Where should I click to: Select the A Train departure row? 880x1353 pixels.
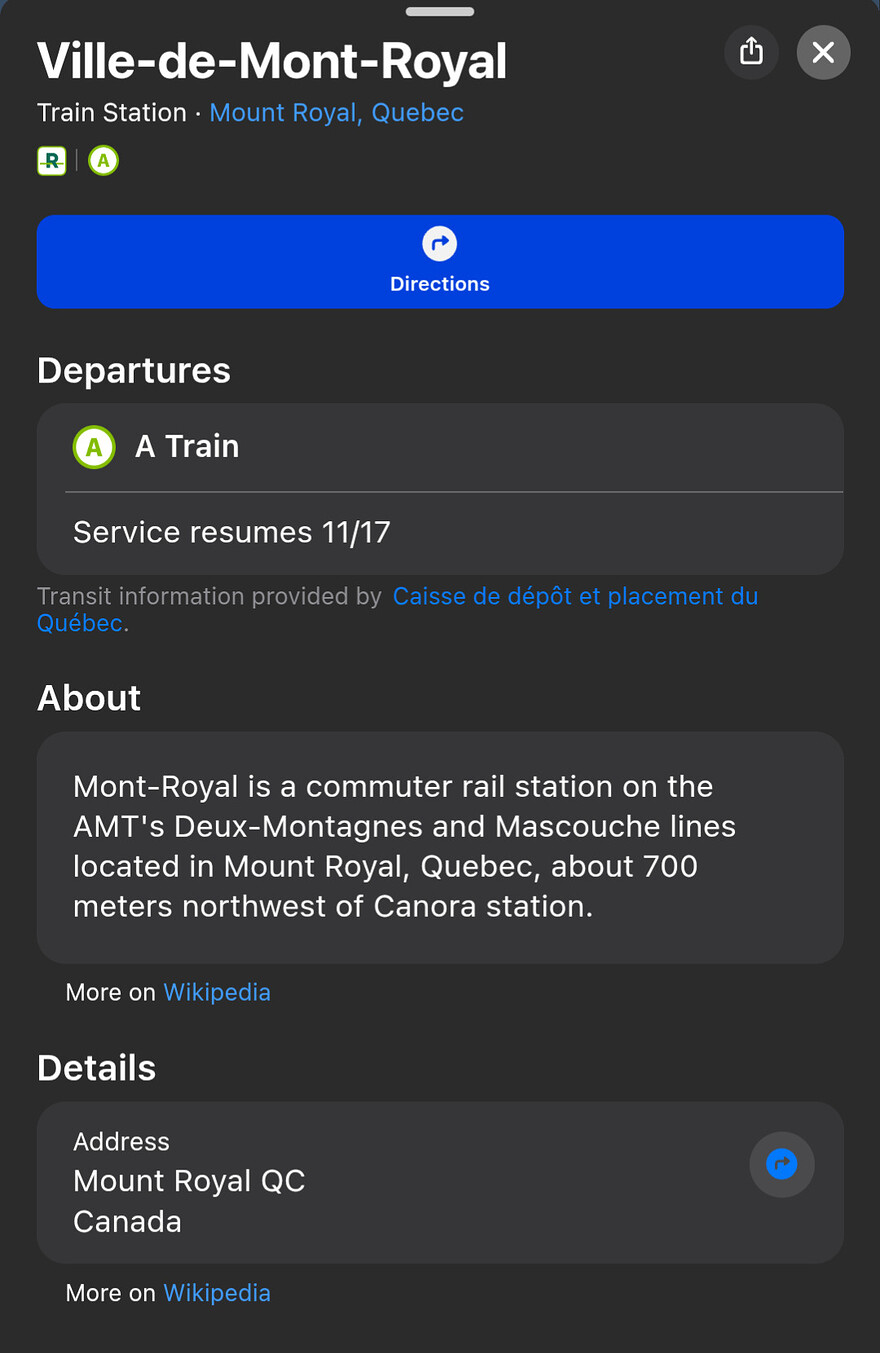[x=440, y=447]
